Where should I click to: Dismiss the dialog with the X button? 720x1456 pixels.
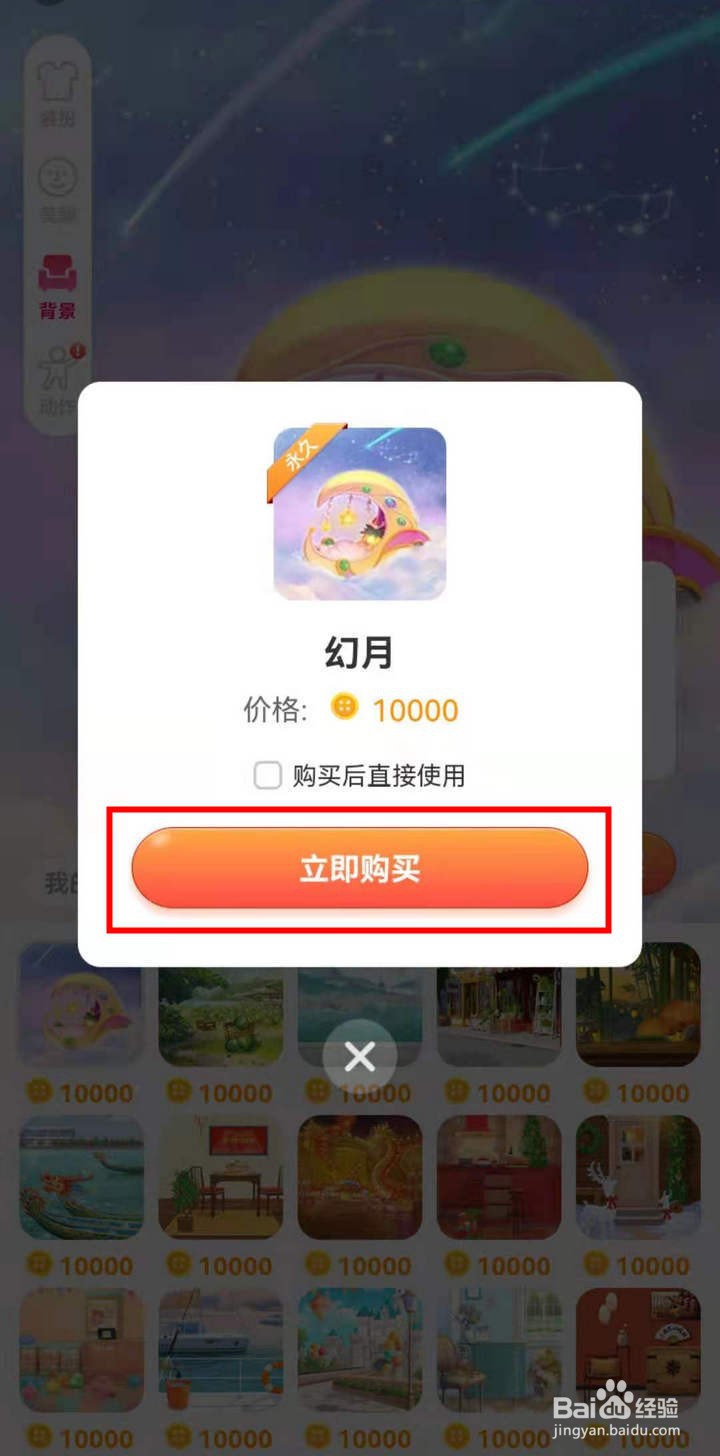(x=359, y=1055)
